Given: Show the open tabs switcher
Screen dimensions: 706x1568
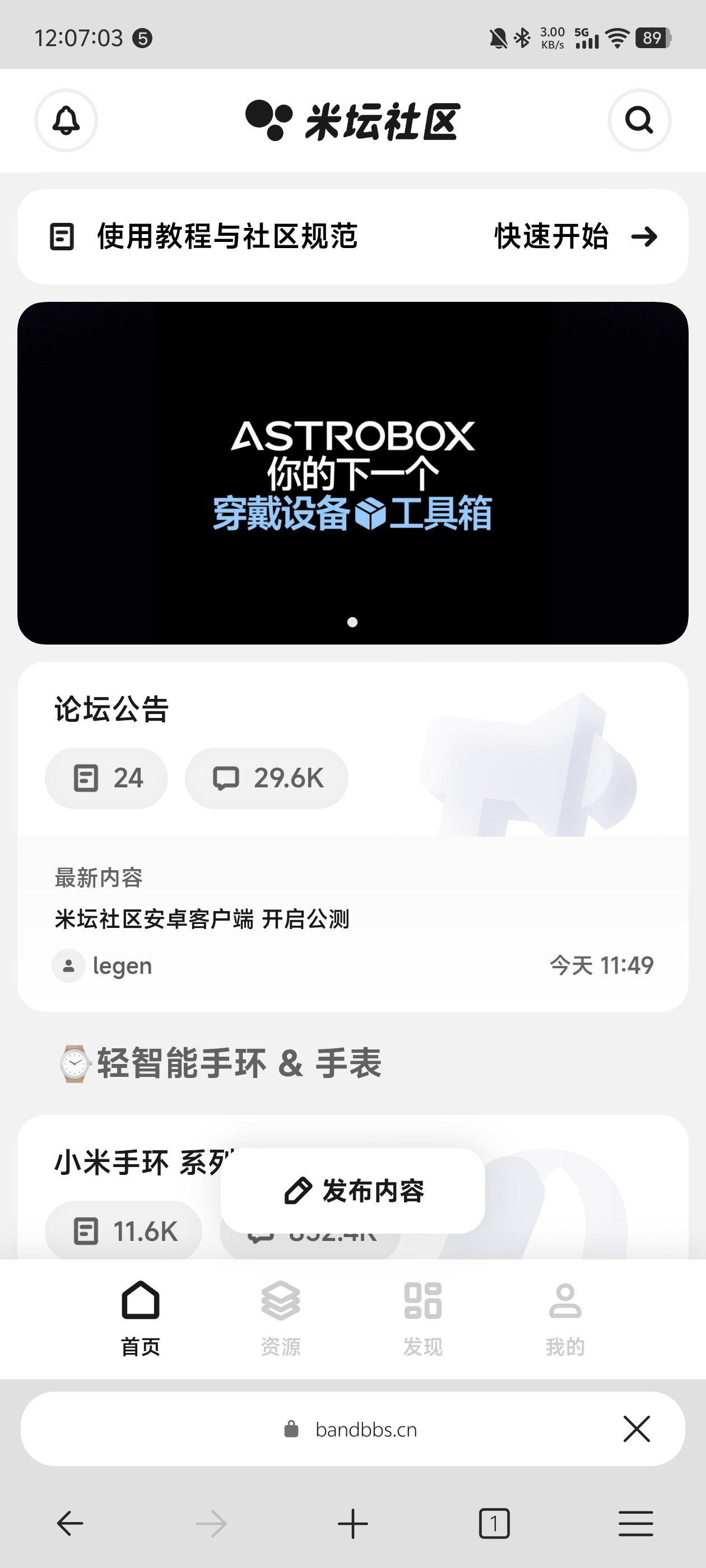Looking at the screenshot, I should [x=494, y=1524].
